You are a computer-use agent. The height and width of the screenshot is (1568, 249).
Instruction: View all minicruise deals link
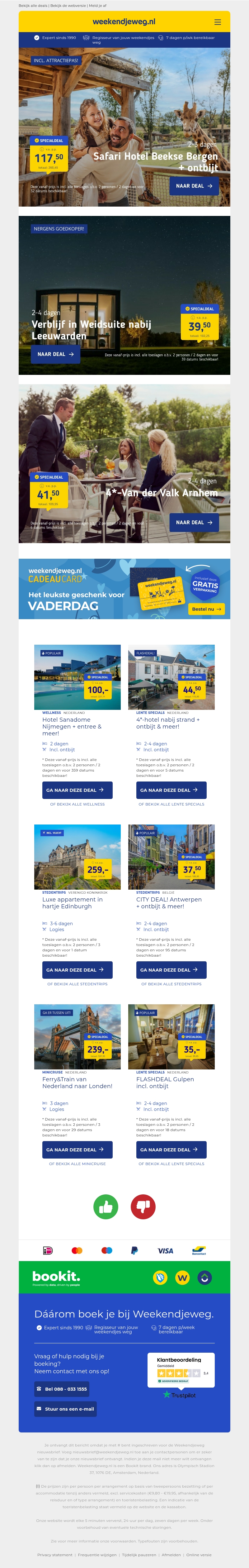click(77, 1164)
